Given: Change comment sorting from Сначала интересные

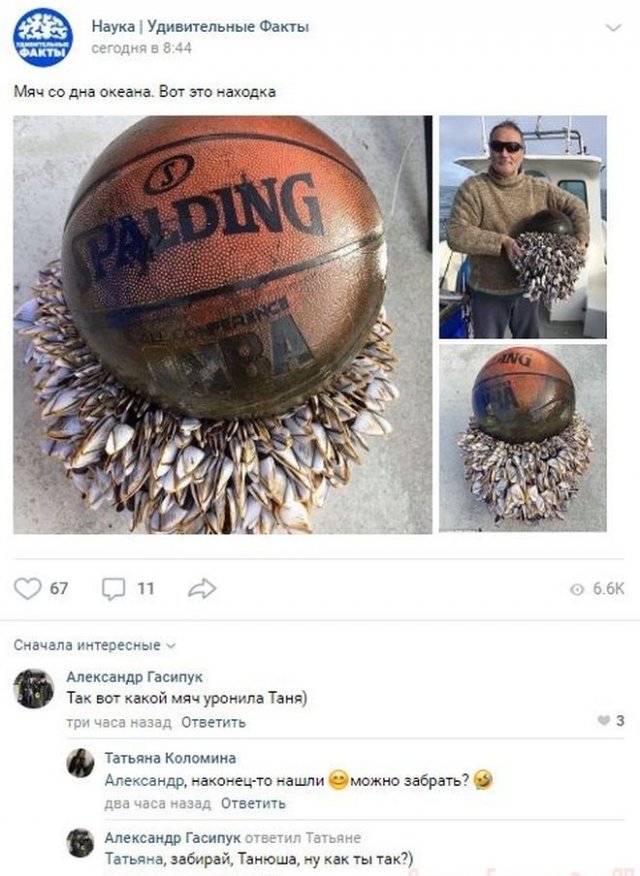Looking at the screenshot, I should pyautogui.click(x=94, y=645).
